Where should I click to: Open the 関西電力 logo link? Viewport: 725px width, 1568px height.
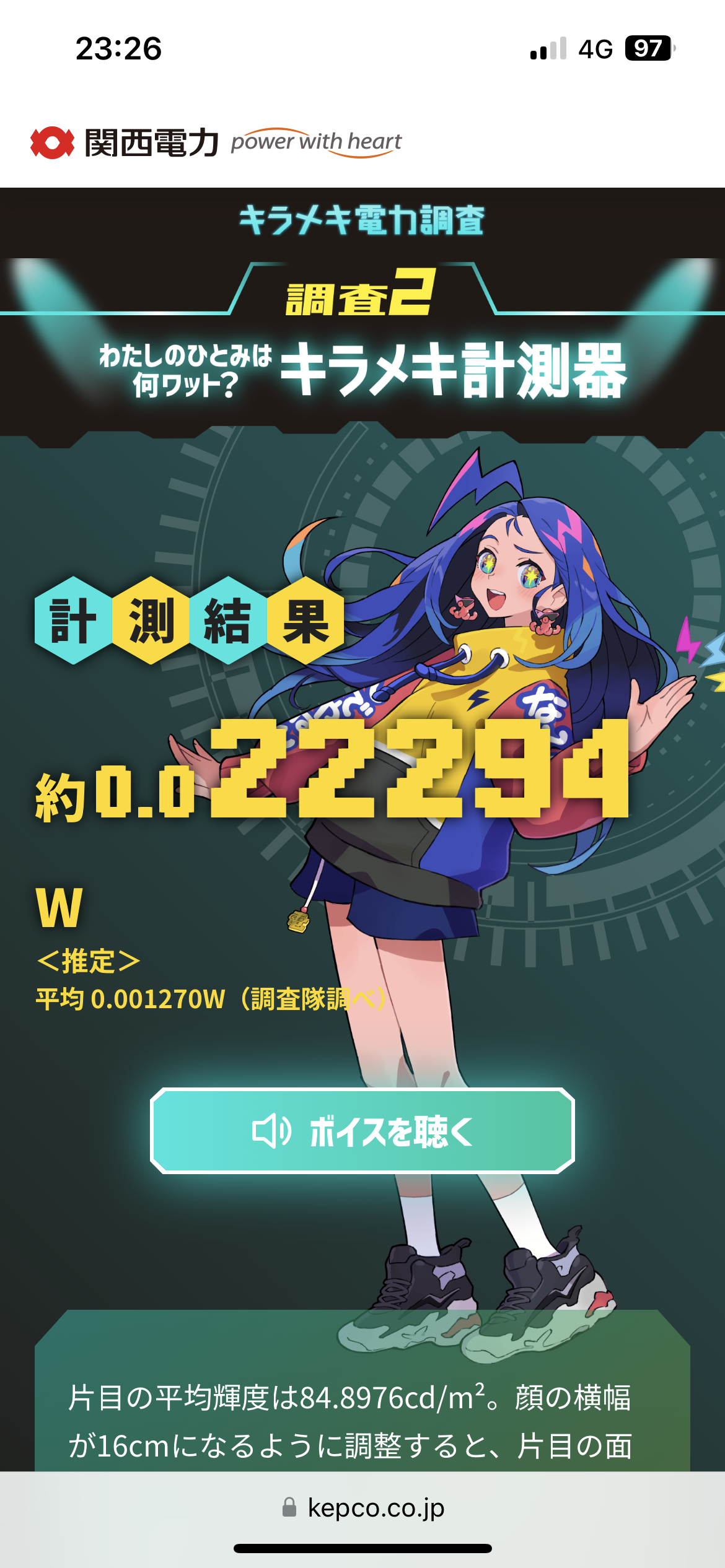pos(216,142)
